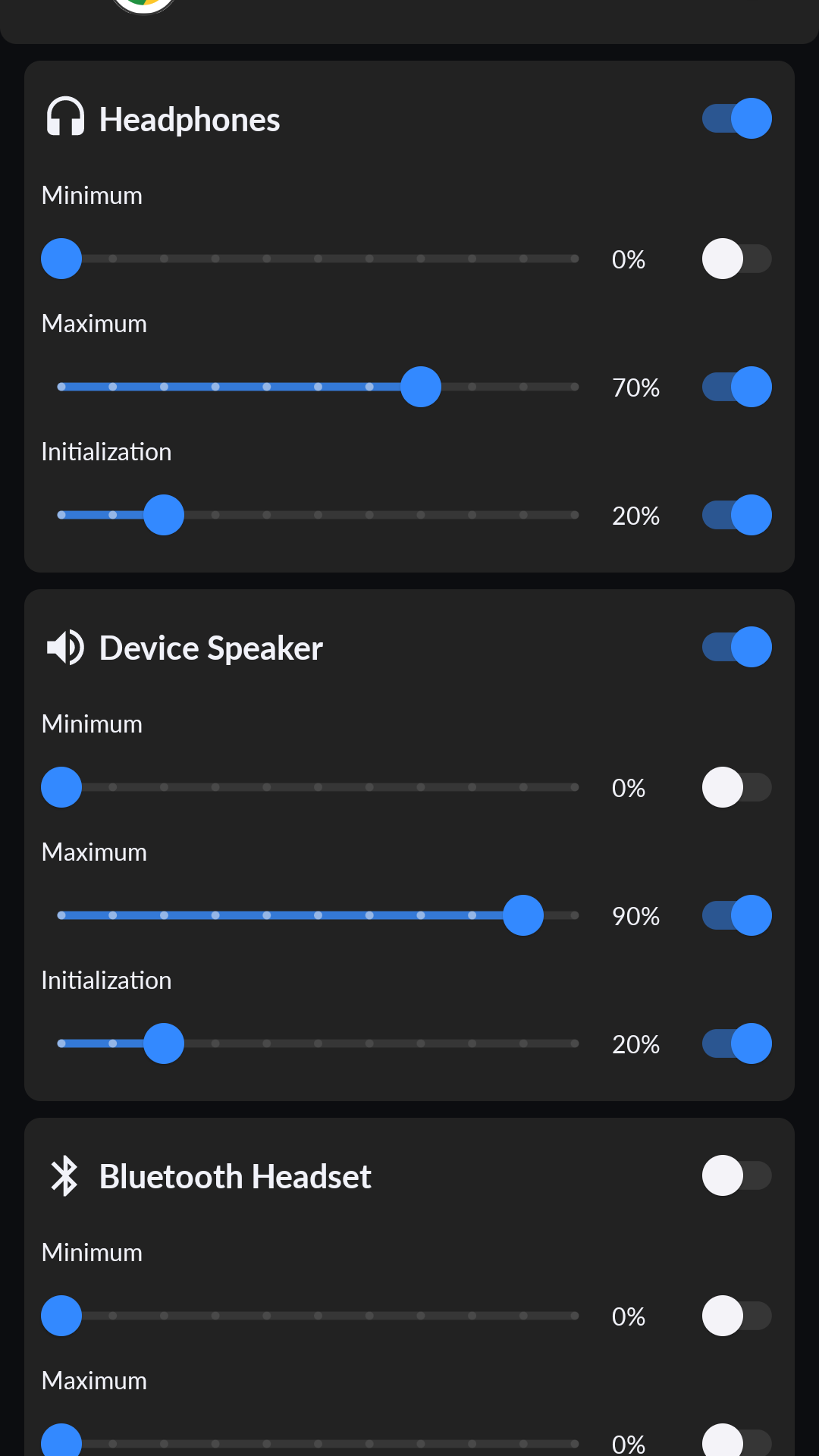Tap Bluetooth Headset Minimum slider at midpoint
The width and height of the screenshot is (819, 1456).
point(318,1316)
